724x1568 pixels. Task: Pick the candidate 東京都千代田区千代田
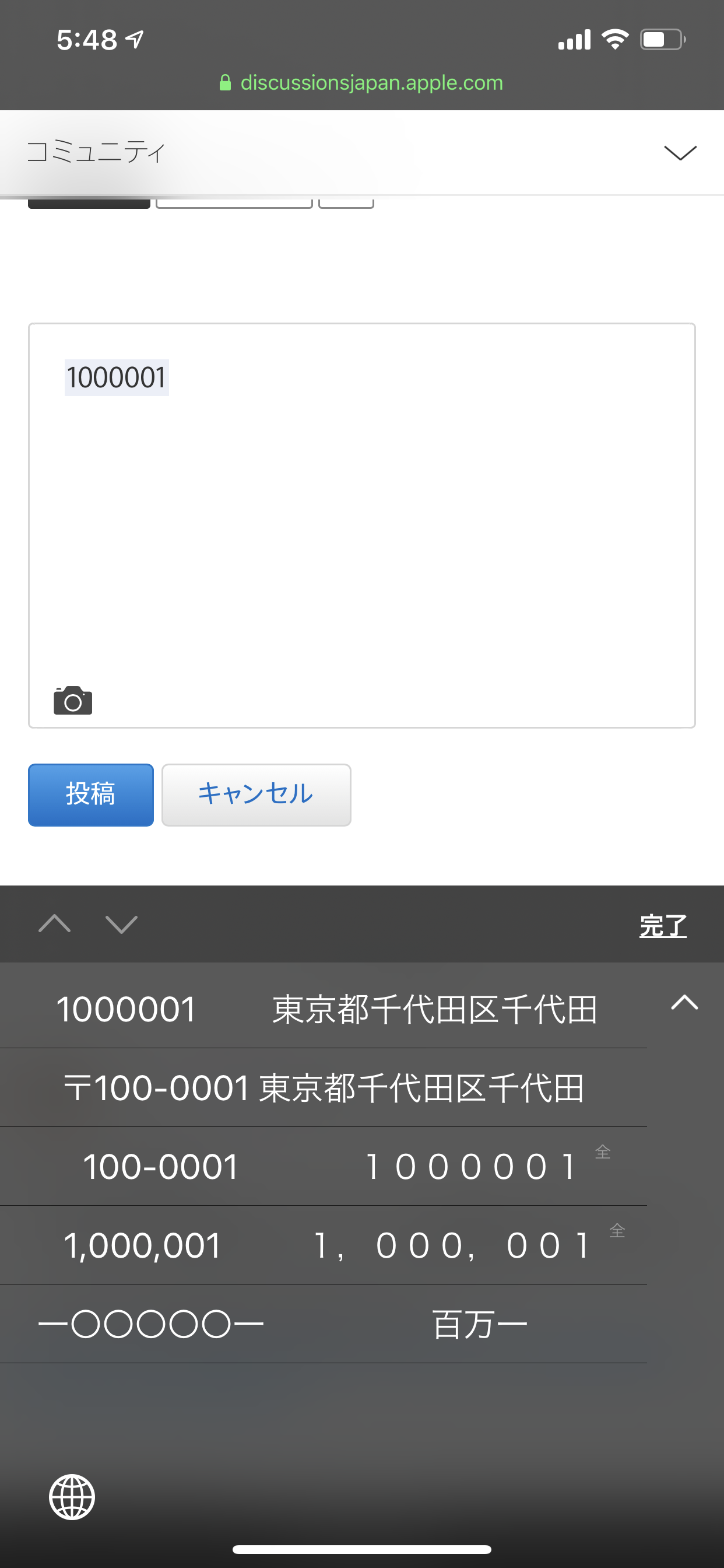[434, 1009]
